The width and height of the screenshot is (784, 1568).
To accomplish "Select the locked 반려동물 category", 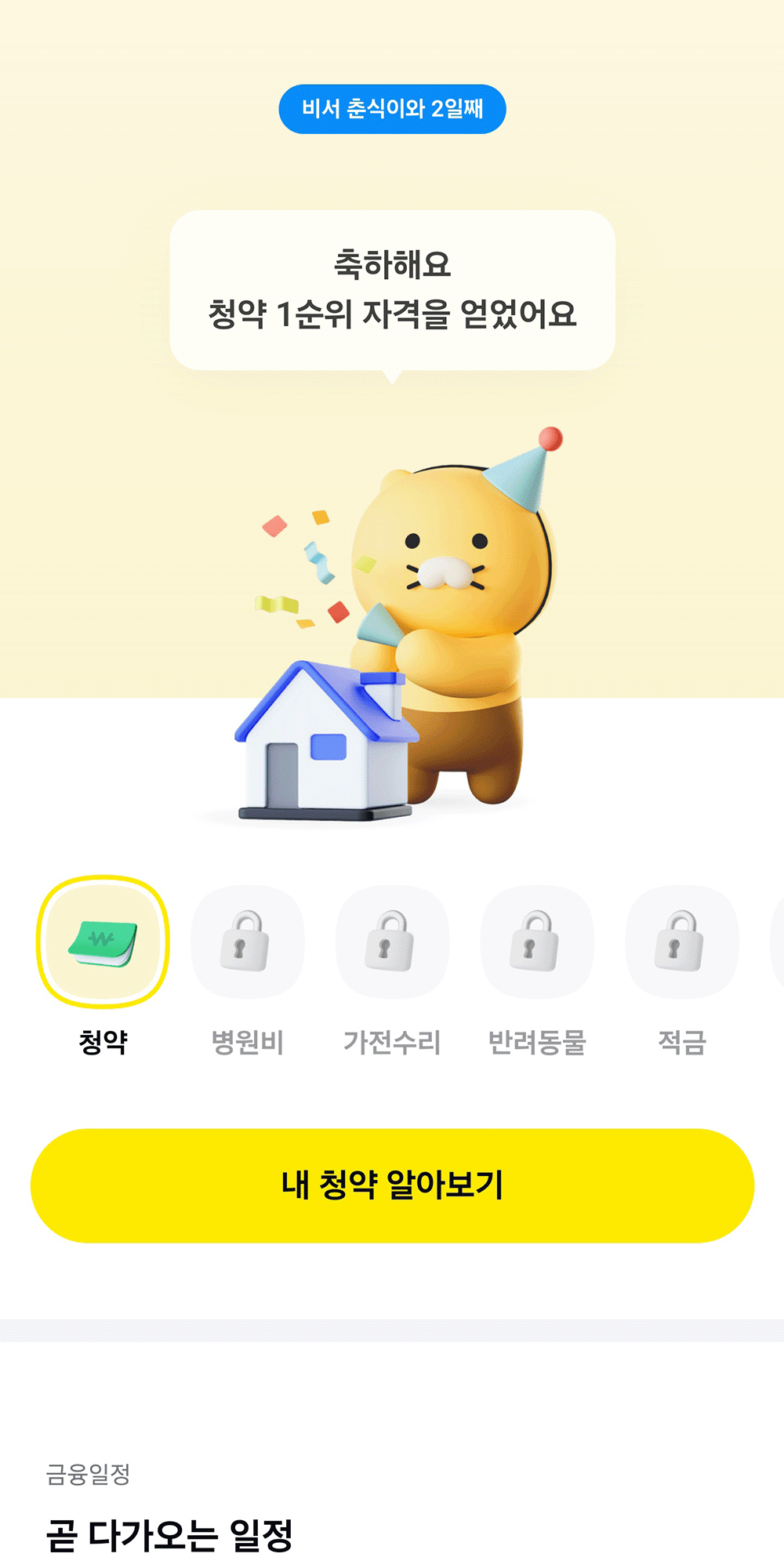I will tap(537, 942).
